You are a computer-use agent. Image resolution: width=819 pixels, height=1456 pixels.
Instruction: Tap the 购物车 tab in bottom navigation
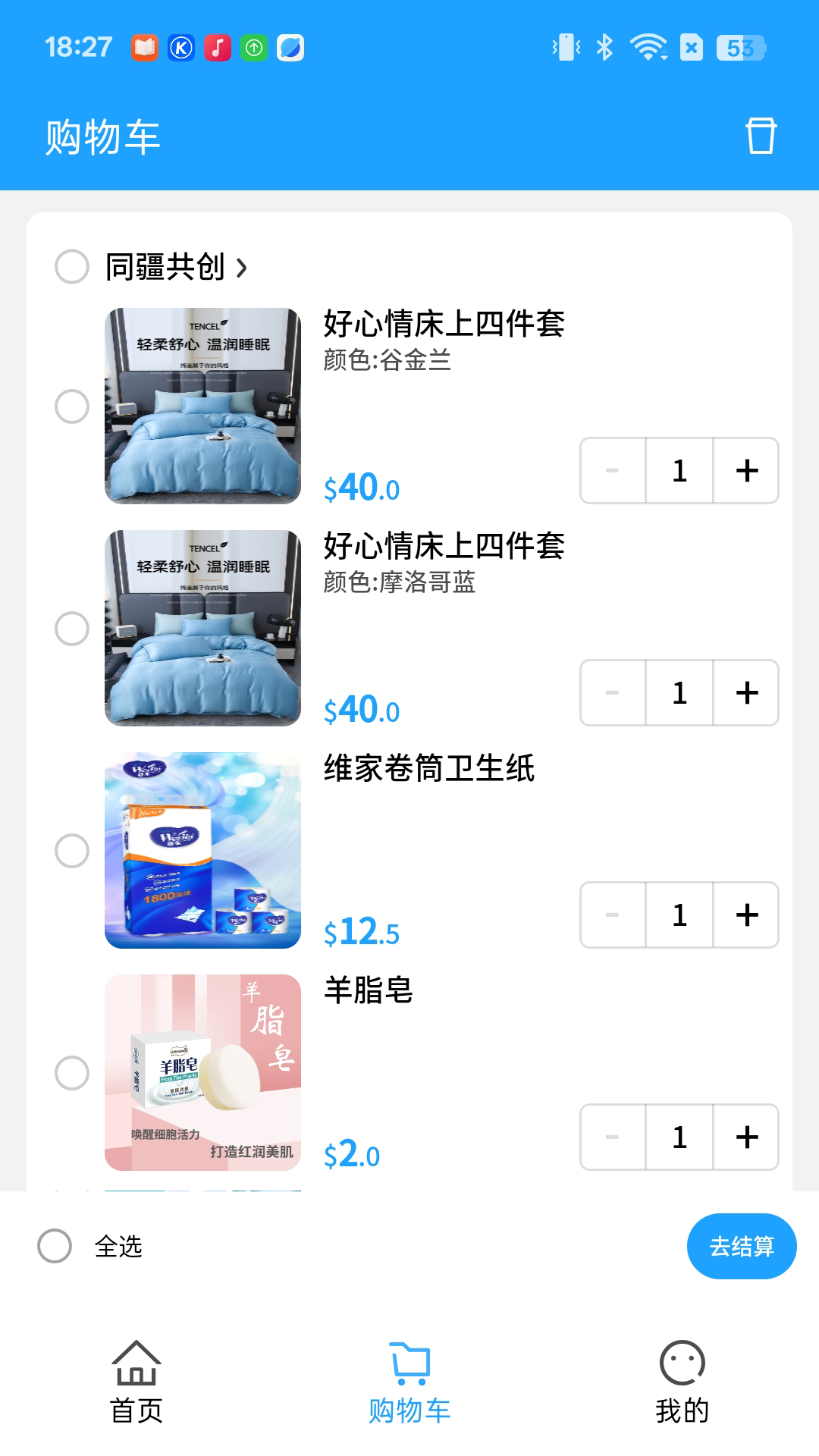point(409,1382)
